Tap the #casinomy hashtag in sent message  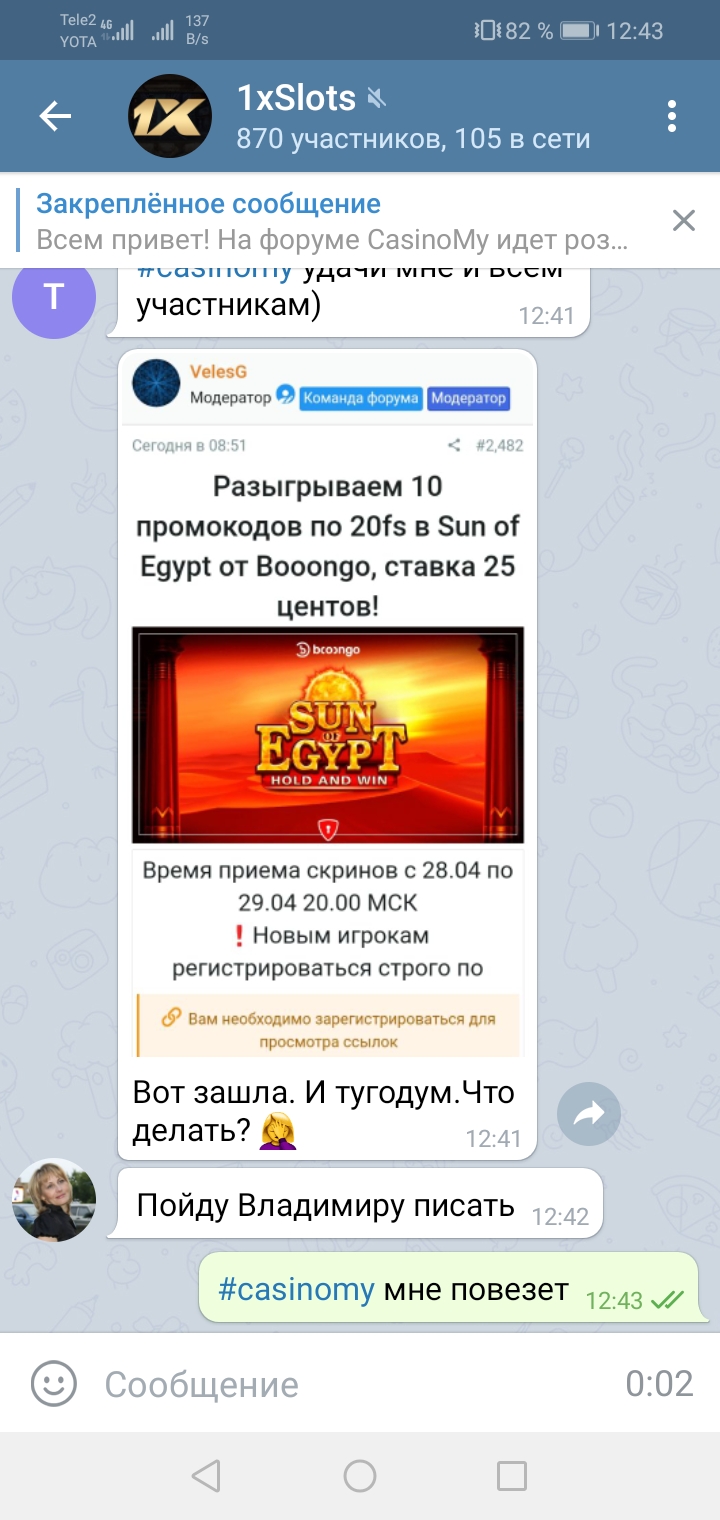296,1289
